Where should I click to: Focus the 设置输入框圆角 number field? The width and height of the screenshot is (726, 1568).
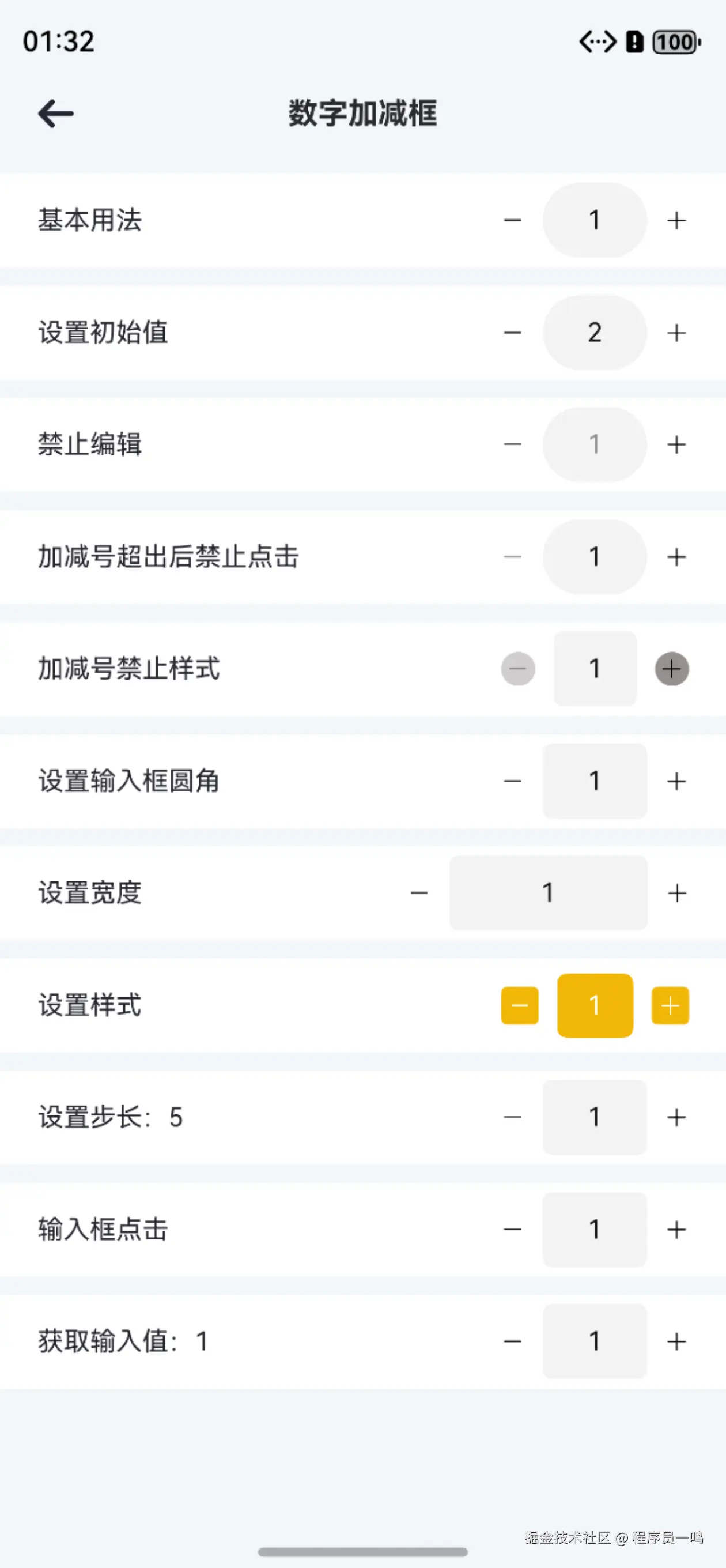(x=595, y=781)
